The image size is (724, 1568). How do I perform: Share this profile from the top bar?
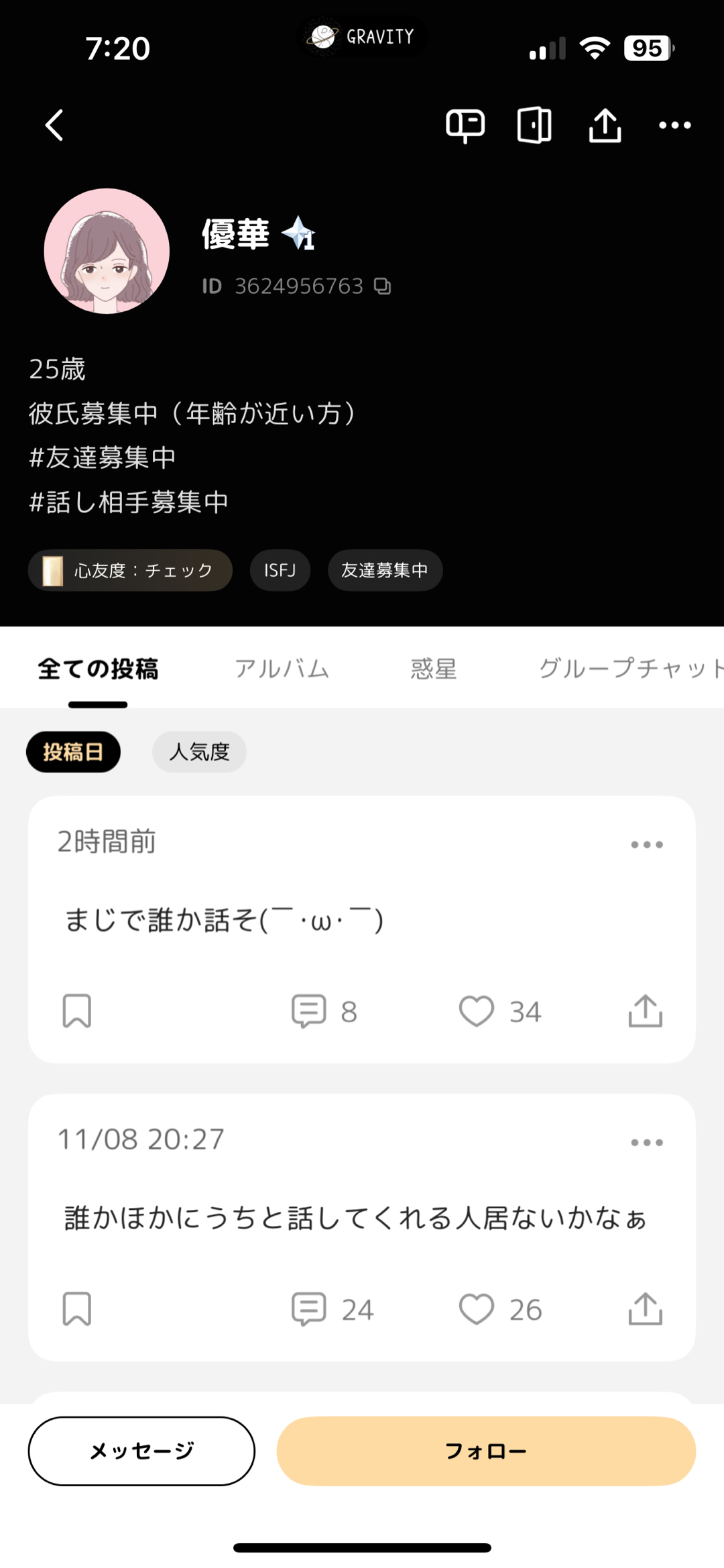tap(605, 125)
